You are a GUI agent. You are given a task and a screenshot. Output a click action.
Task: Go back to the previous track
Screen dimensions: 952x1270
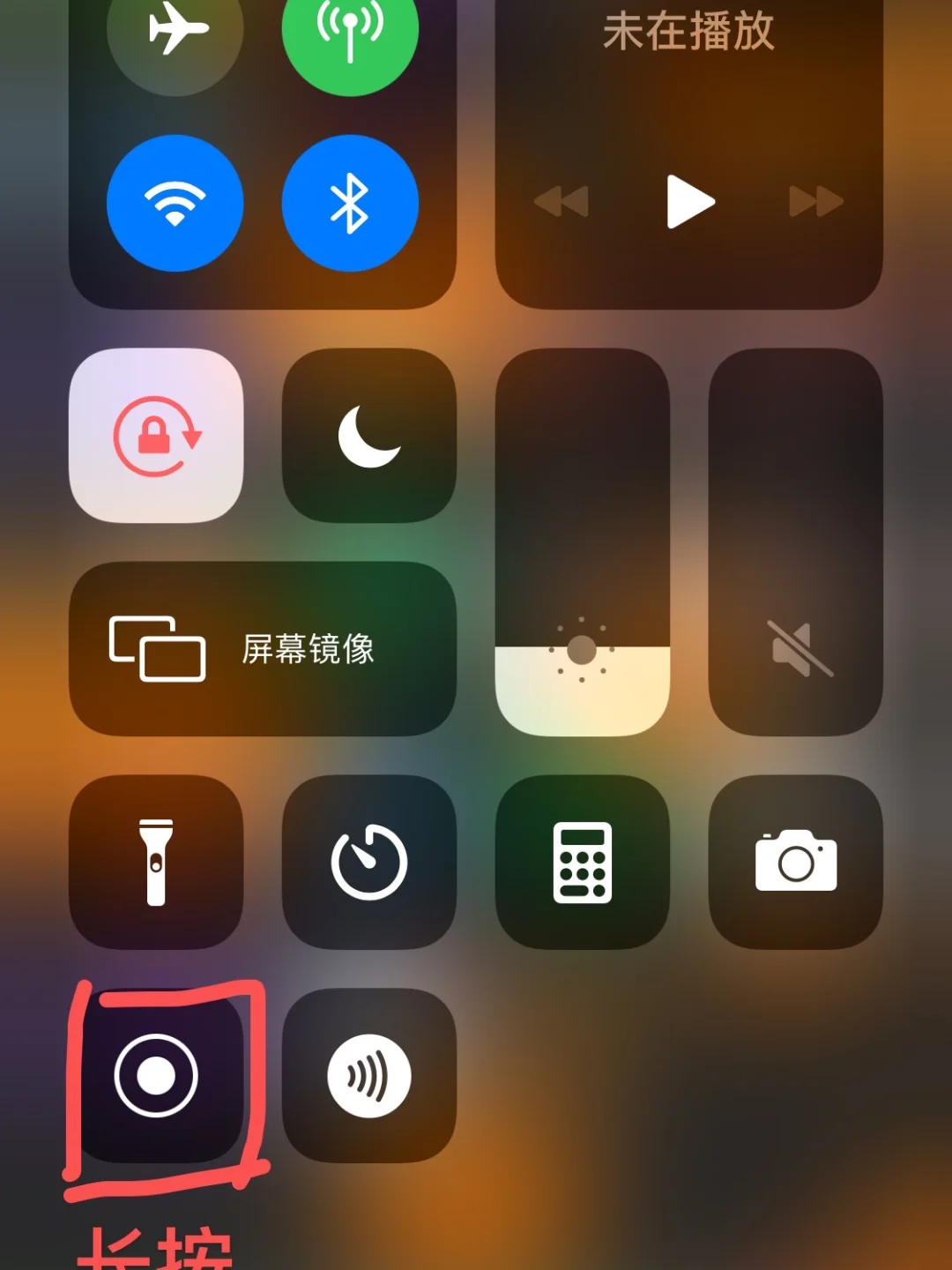pyautogui.click(x=562, y=202)
